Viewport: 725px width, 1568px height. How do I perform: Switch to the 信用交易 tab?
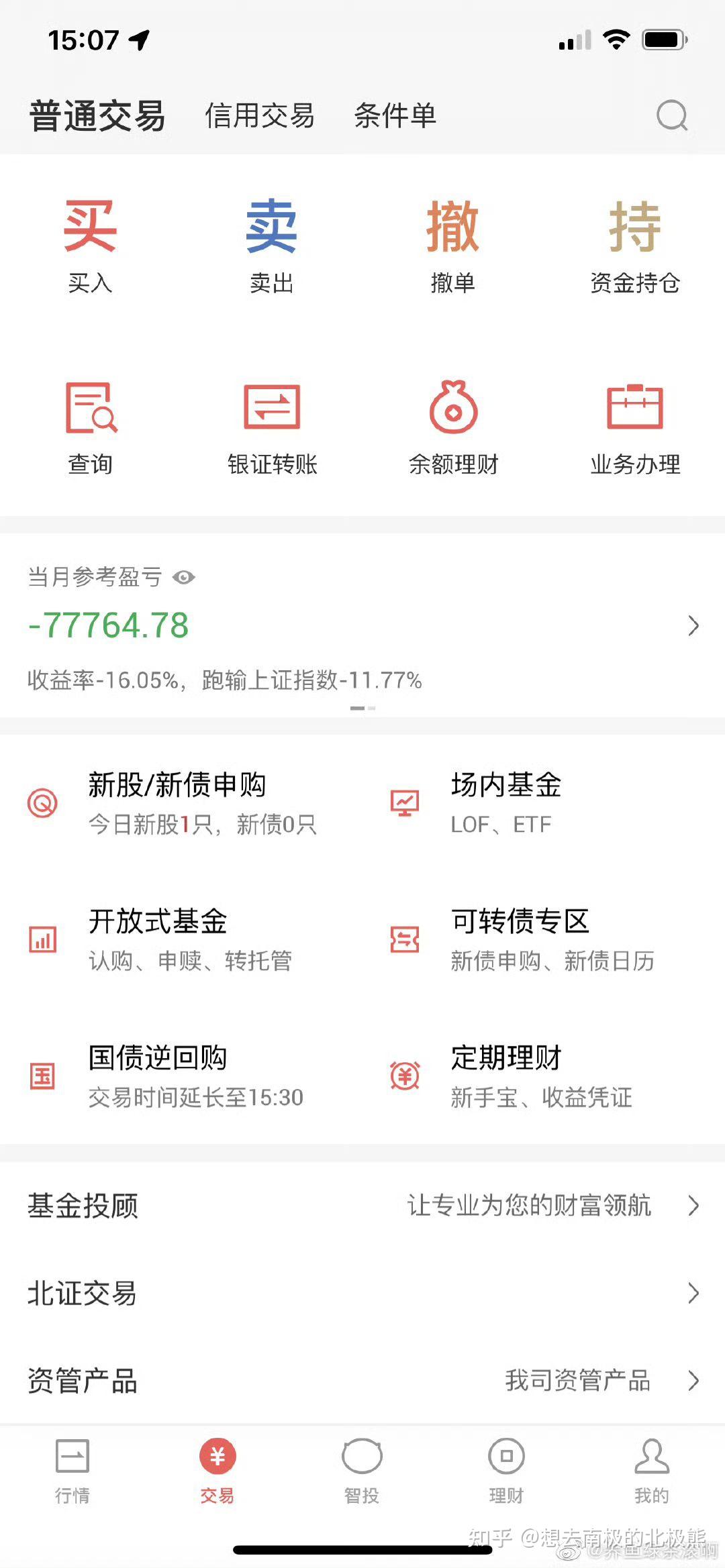click(x=260, y=115)
